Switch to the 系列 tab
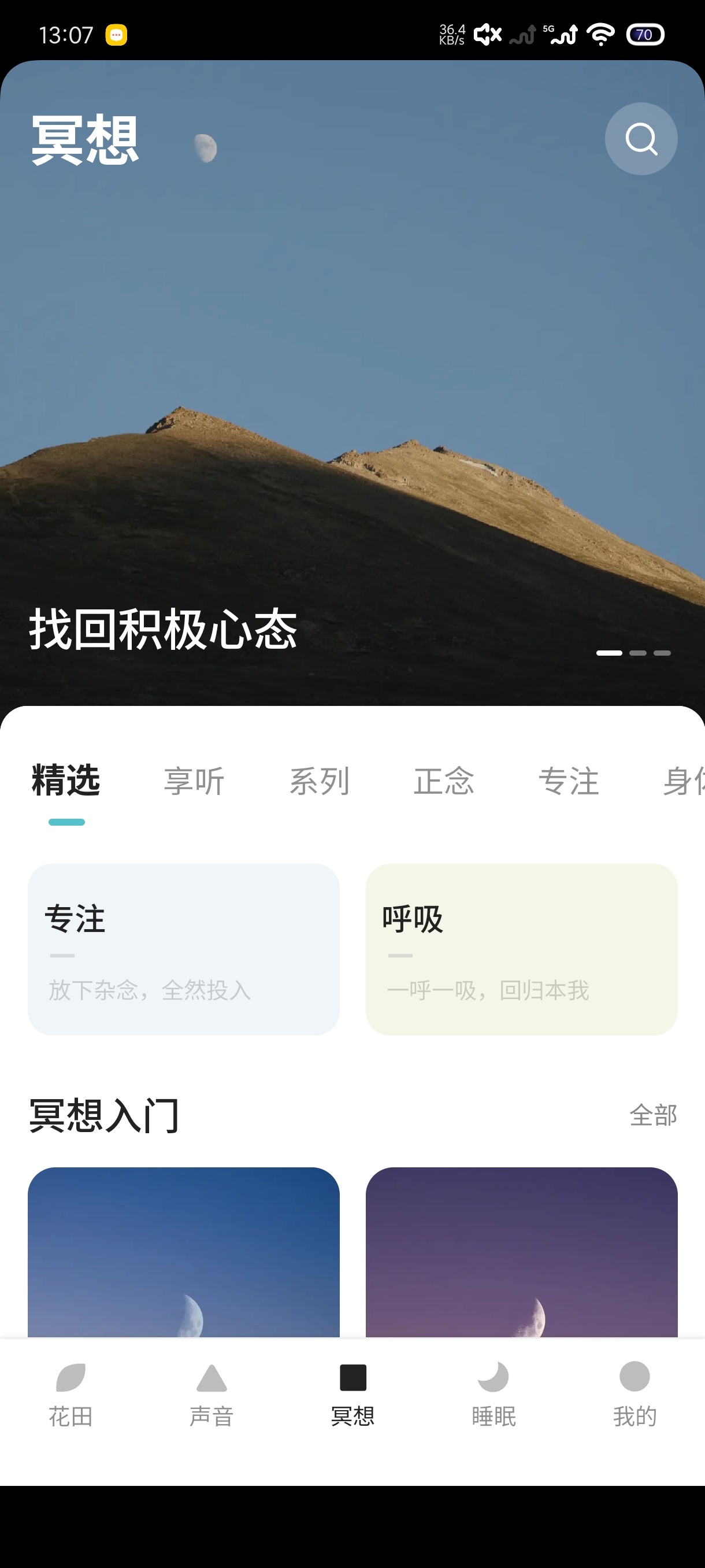Screen dimensions: 705x1568 coord(320,781)
